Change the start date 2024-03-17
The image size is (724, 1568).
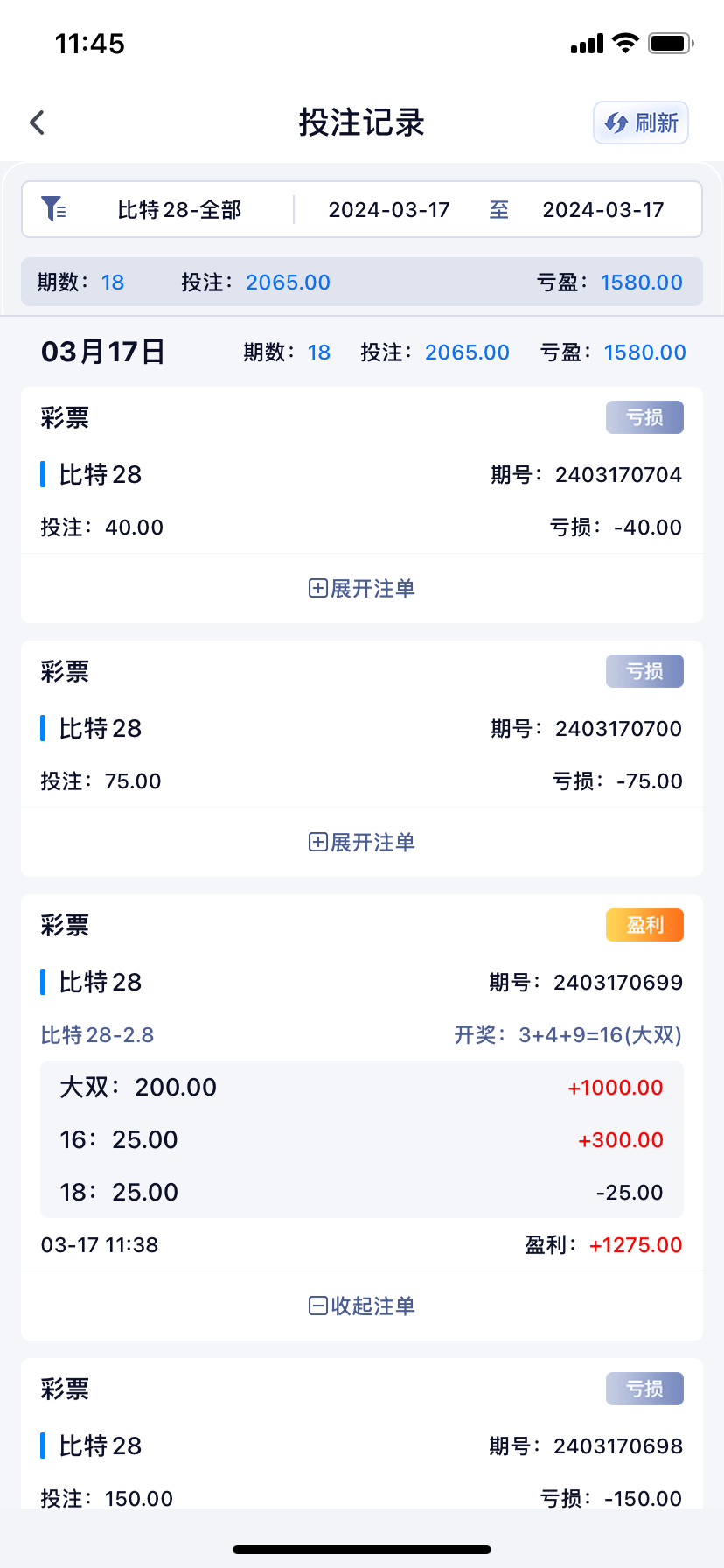point(389,210)
